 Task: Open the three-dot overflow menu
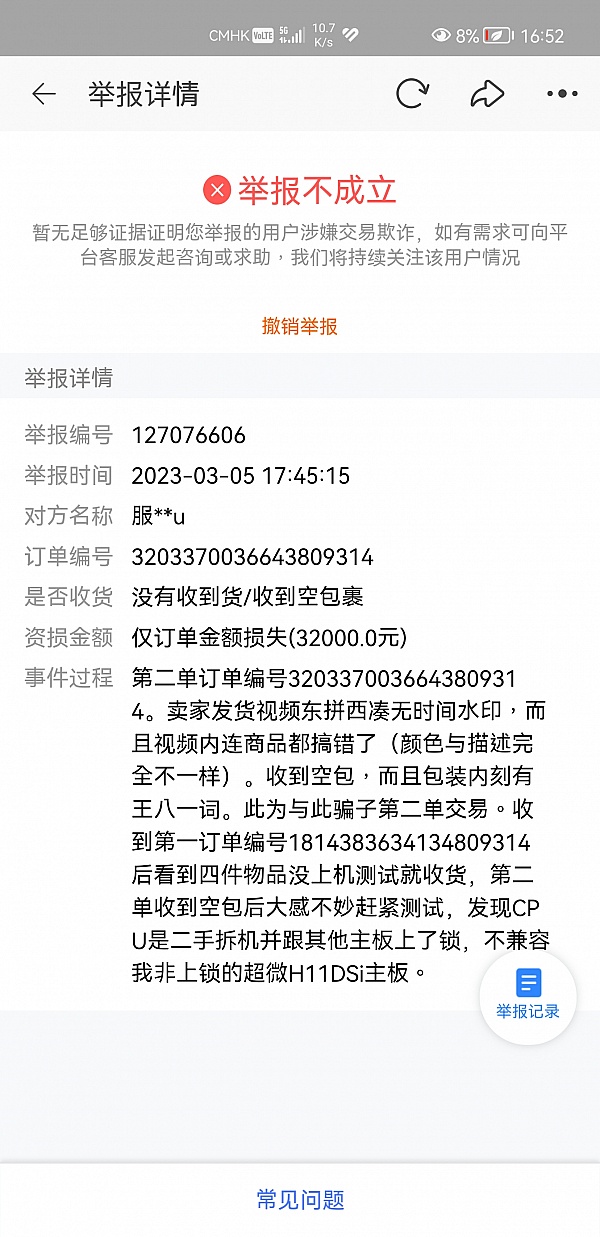click(x=562, y=94)
